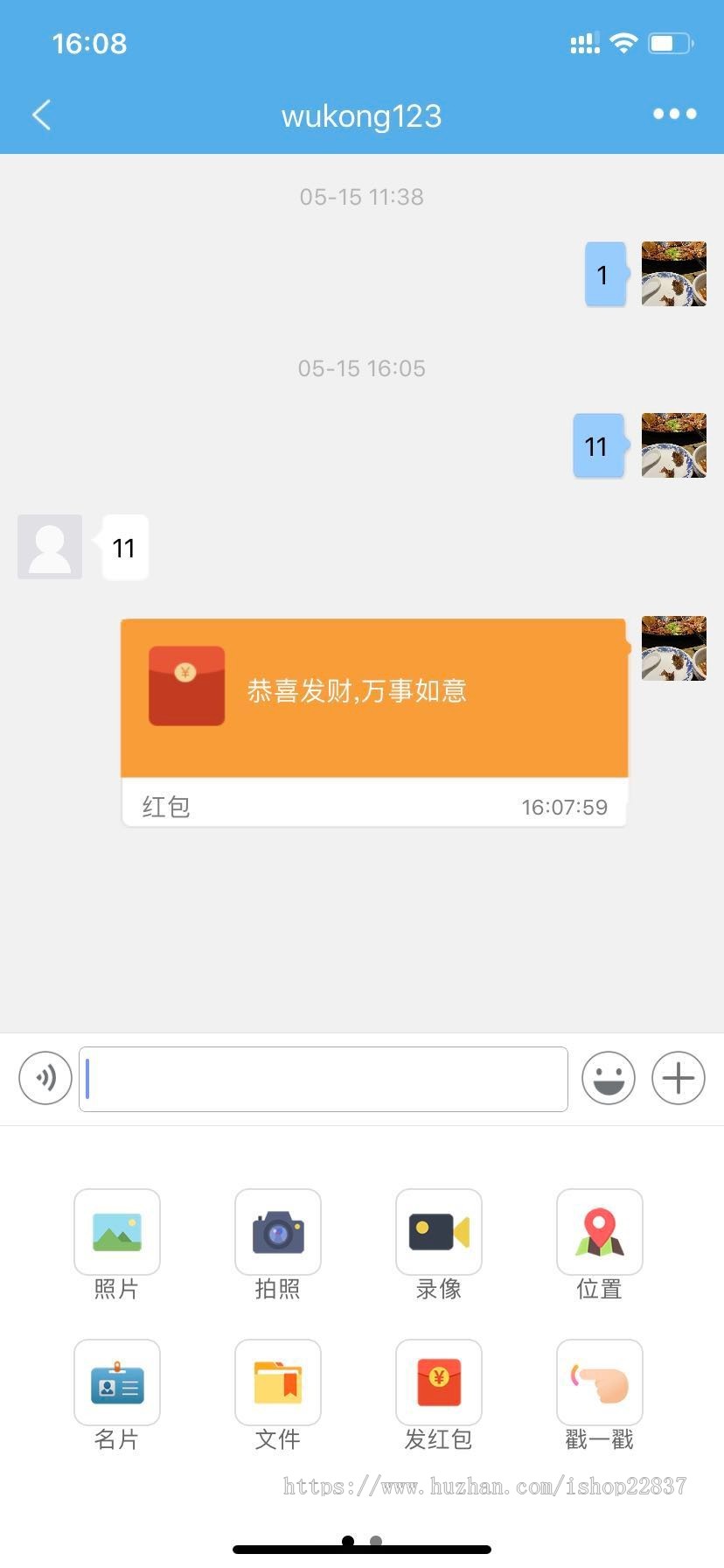Tap the food photo next to message 11
This screenshot has height=1568, width=724.
coord(673,446)
